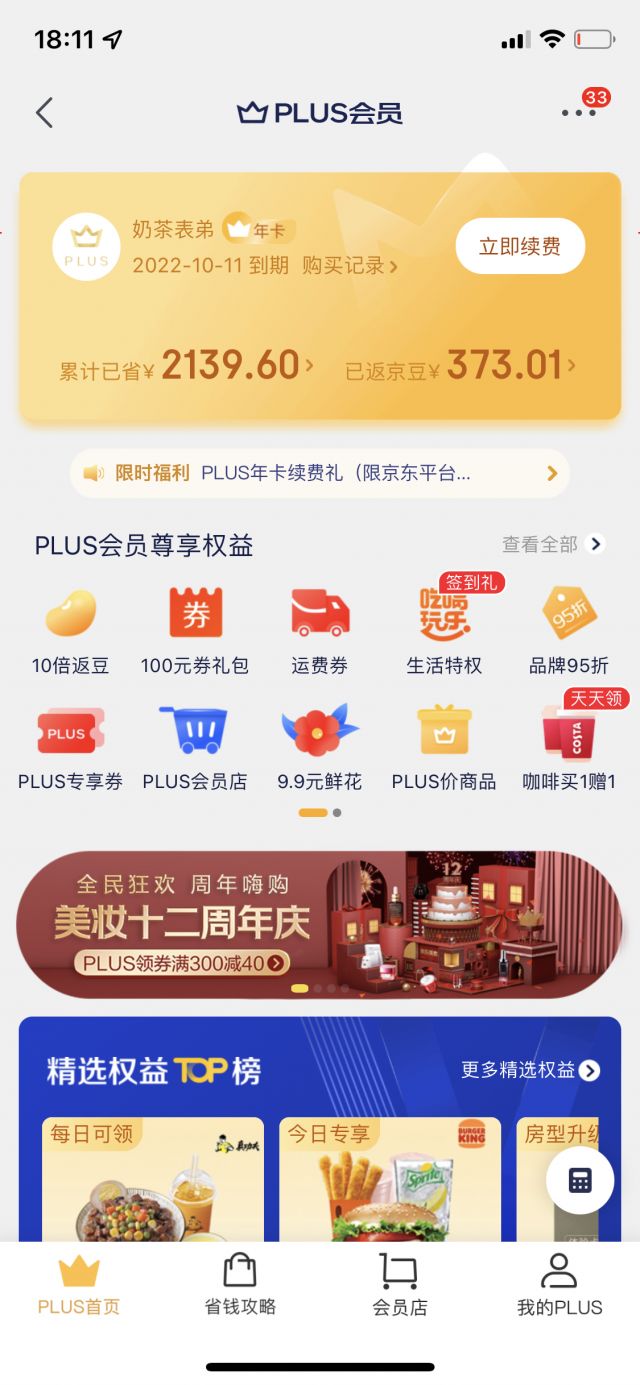
Task: Open the floating calculator button
Action: coord(580,1181)
